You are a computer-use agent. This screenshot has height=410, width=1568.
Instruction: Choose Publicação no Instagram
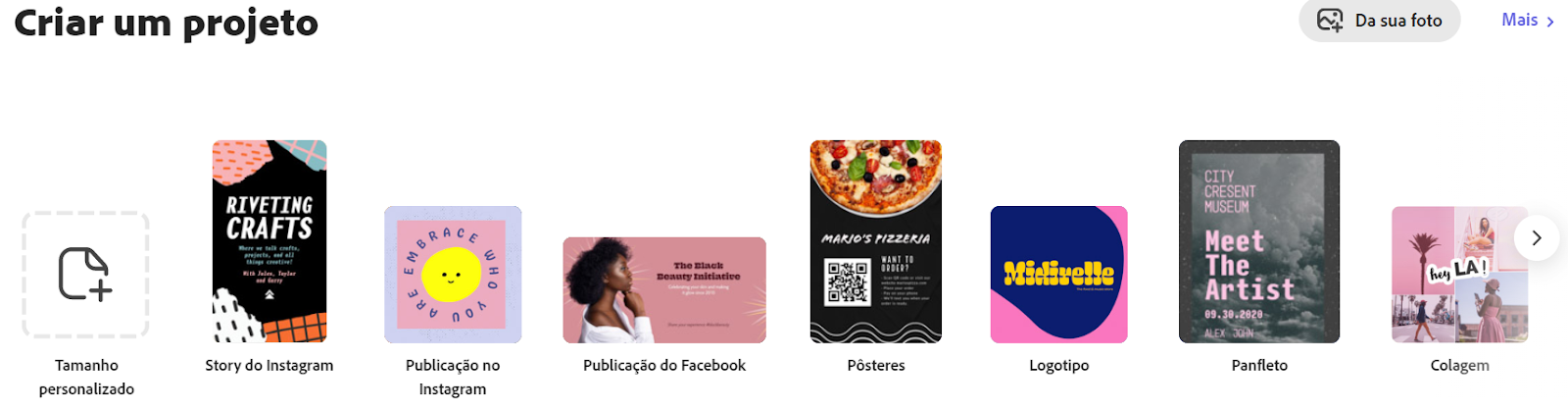[x=453, y=275]
